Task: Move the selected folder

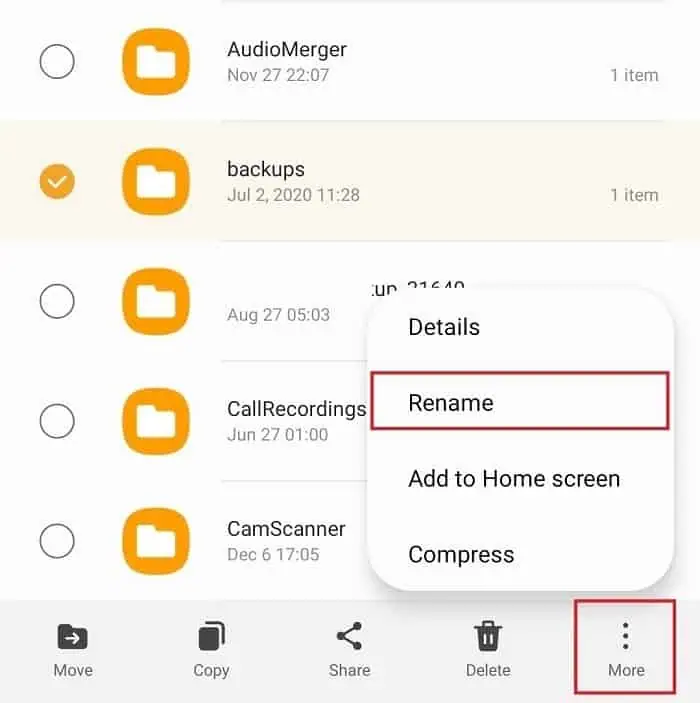Action: pos(73,648)
